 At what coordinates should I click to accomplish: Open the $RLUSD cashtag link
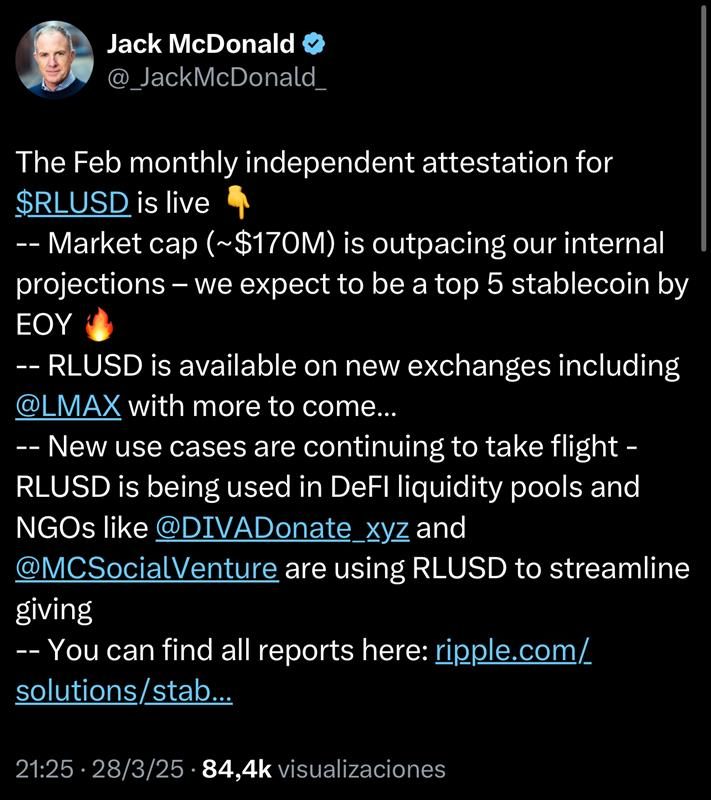pos(73,203)
